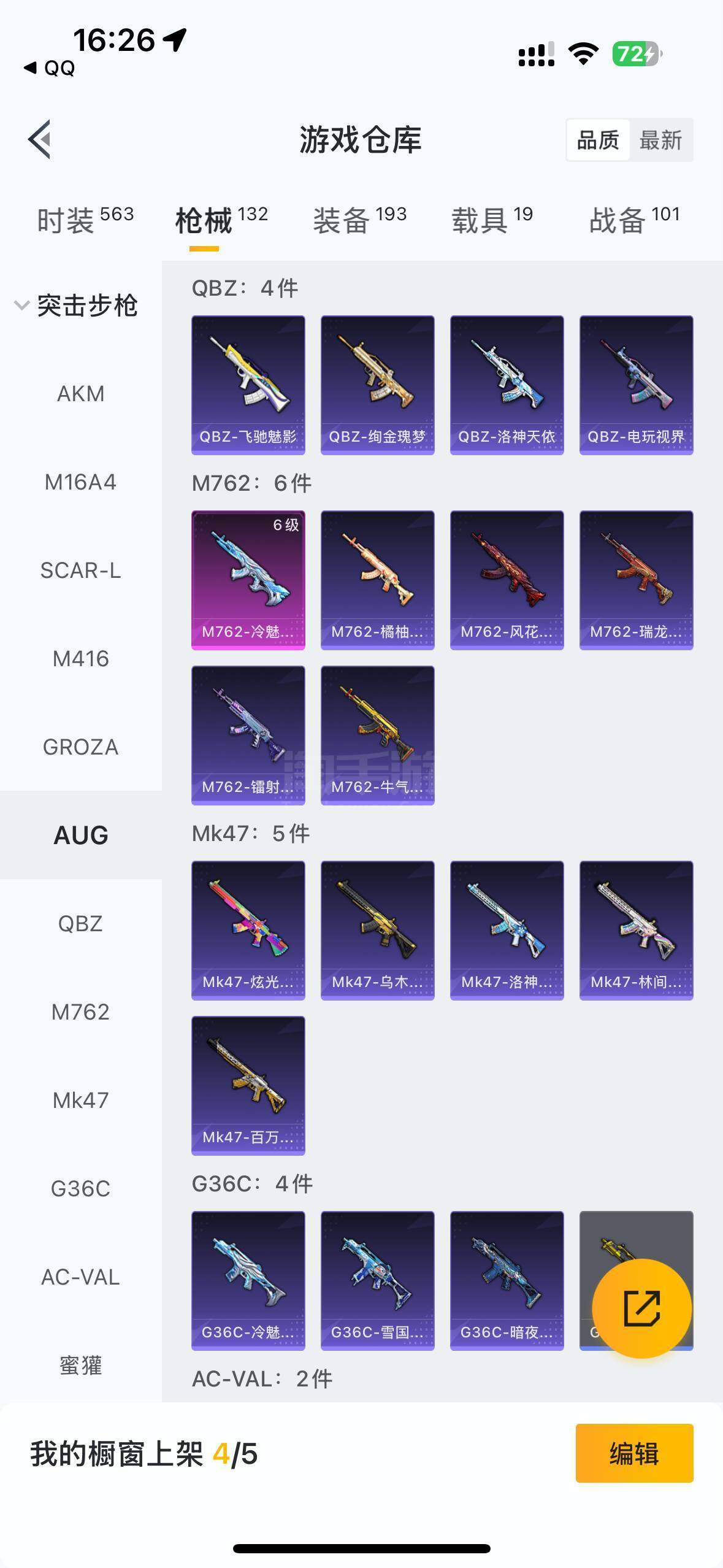View the level 6 M762-冷魅 skin

tap(248, 580)
